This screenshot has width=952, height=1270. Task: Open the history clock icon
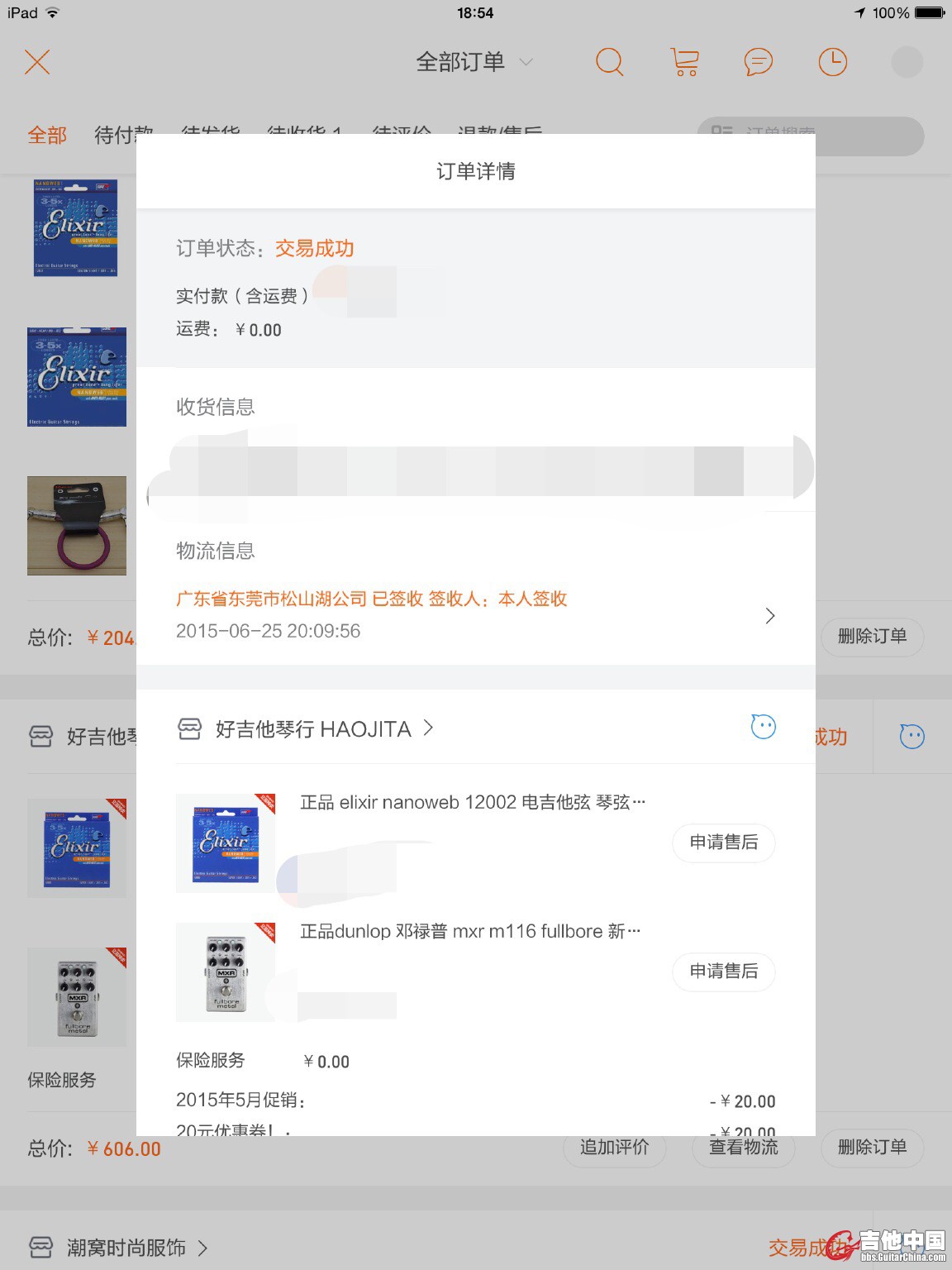[832, 62]
